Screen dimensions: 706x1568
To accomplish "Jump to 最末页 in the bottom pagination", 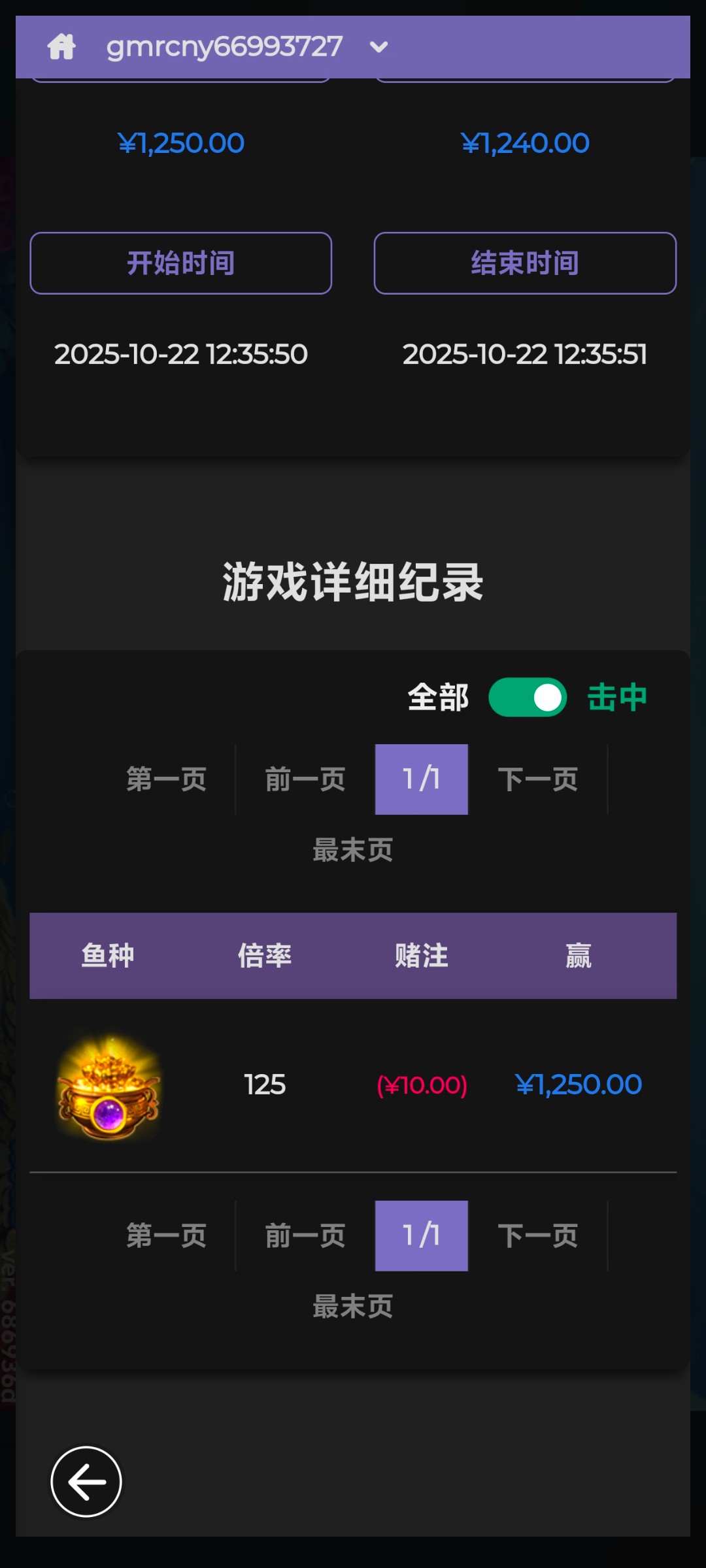I will [x=352, y=1306].
